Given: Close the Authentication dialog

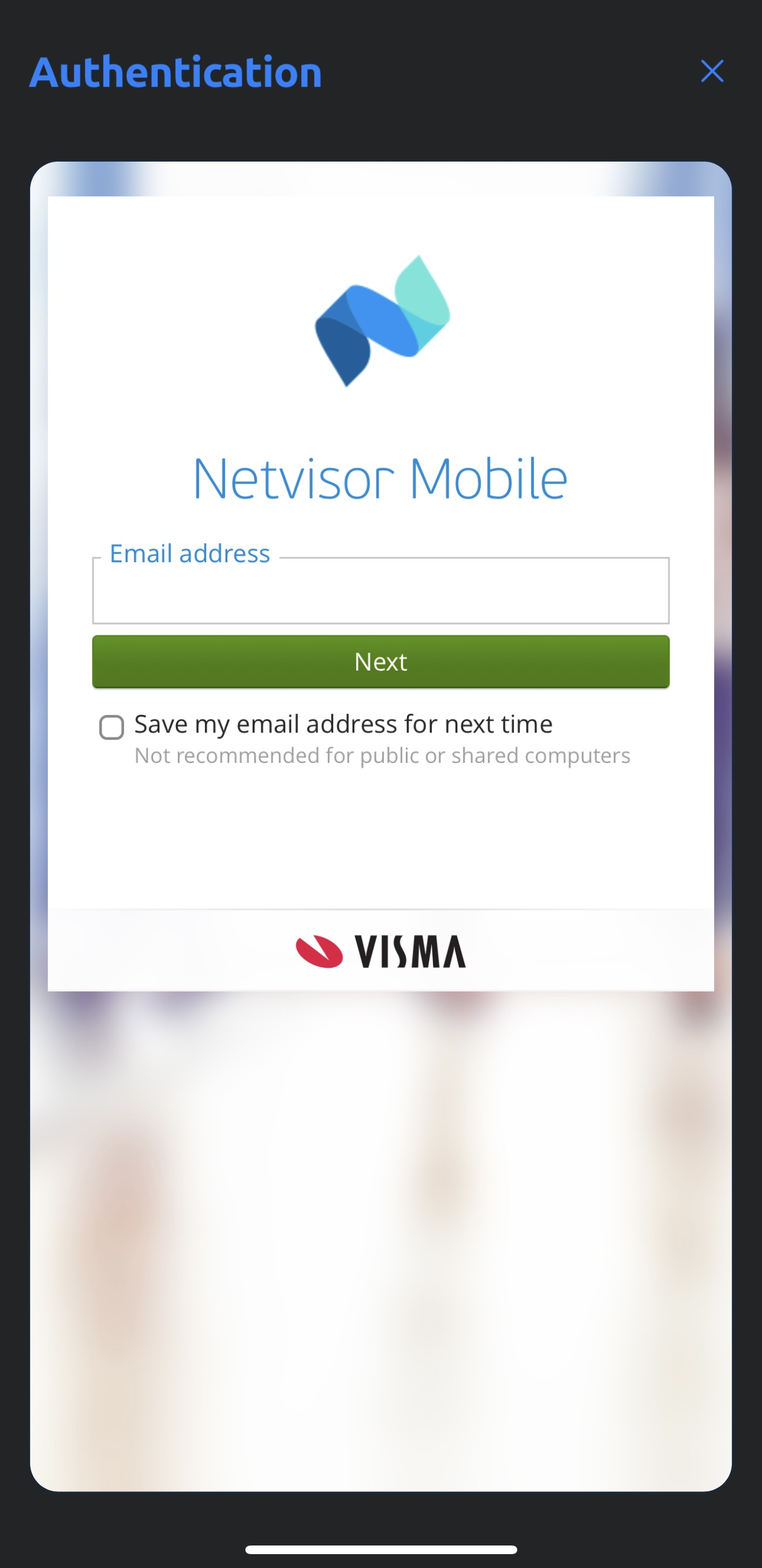Looking at the screenshot, I should coord(711,71).
